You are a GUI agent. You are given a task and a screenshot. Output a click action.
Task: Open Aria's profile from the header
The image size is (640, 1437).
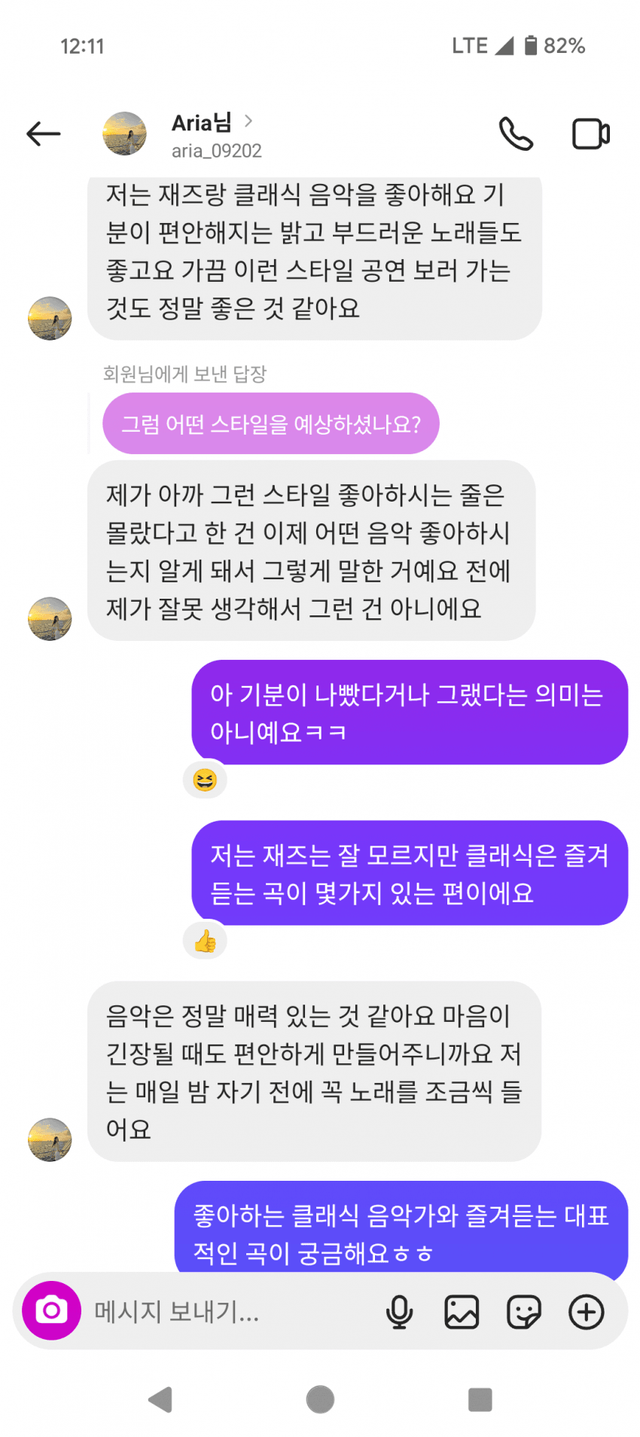tap(183, 135)
